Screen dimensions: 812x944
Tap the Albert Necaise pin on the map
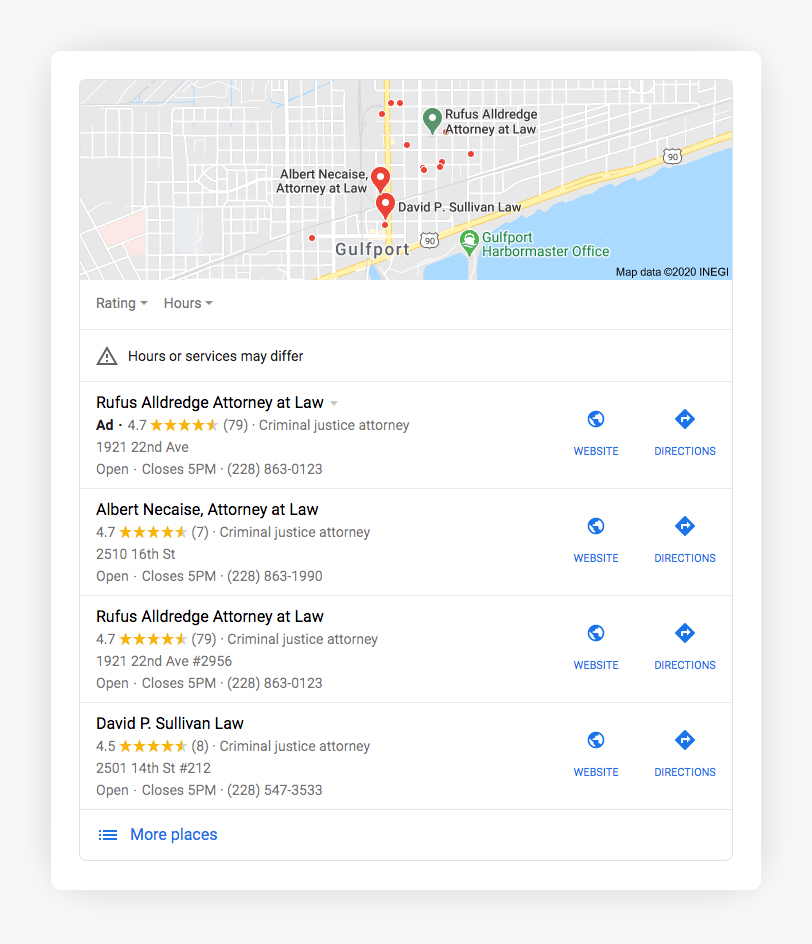[380, 179]
